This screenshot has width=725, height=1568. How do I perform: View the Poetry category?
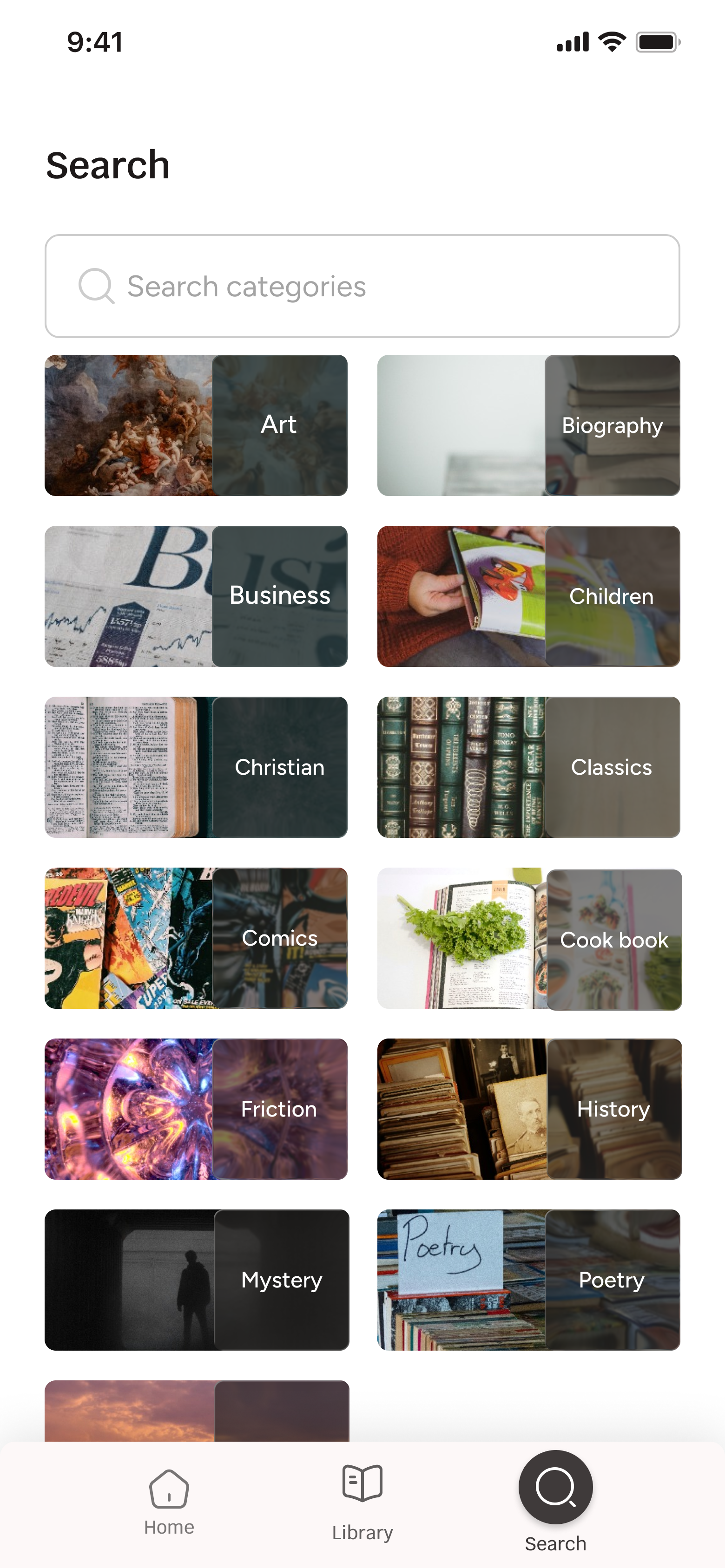[528, 1280]
